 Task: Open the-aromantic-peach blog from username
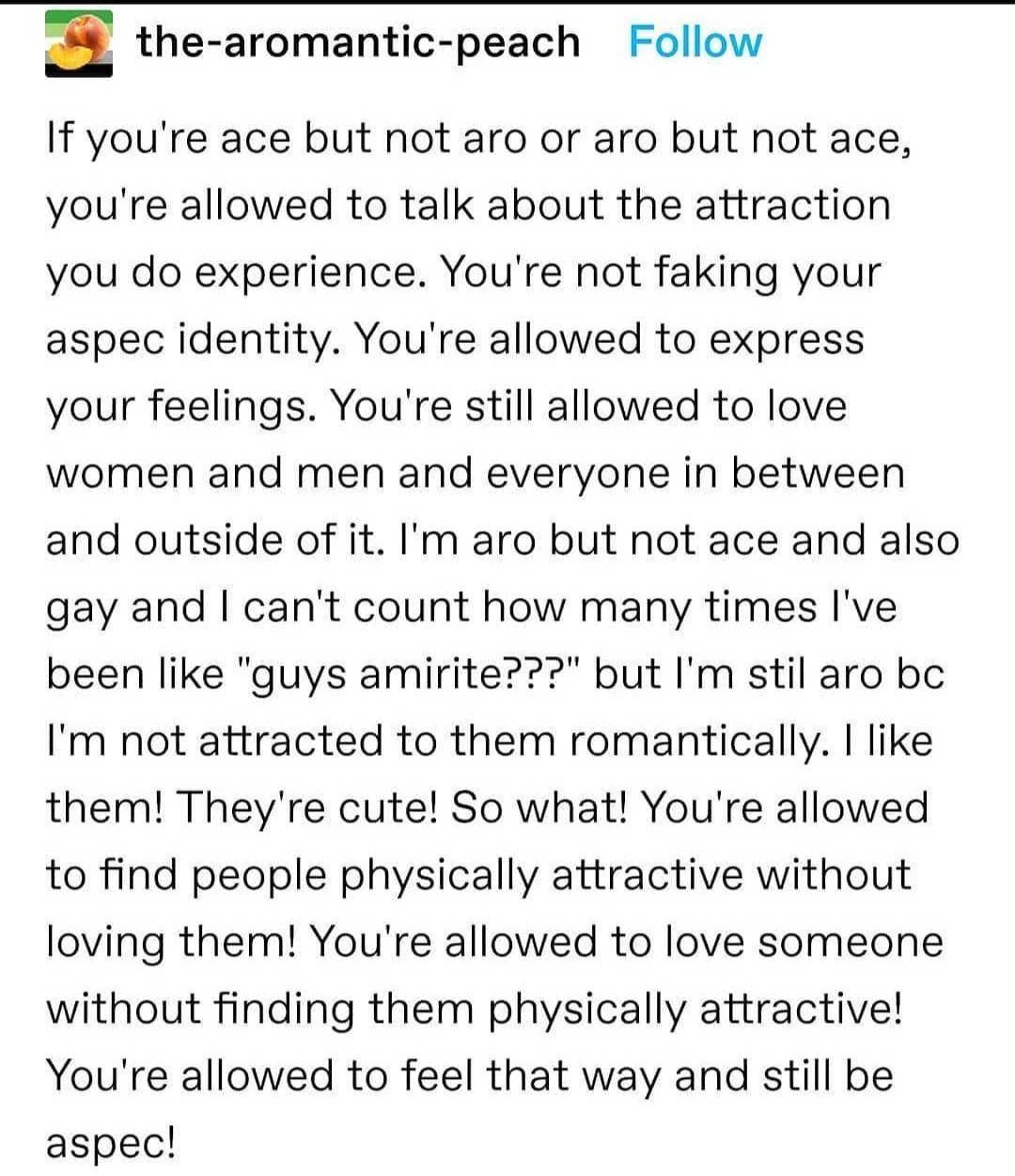click(x=358, y=42)
